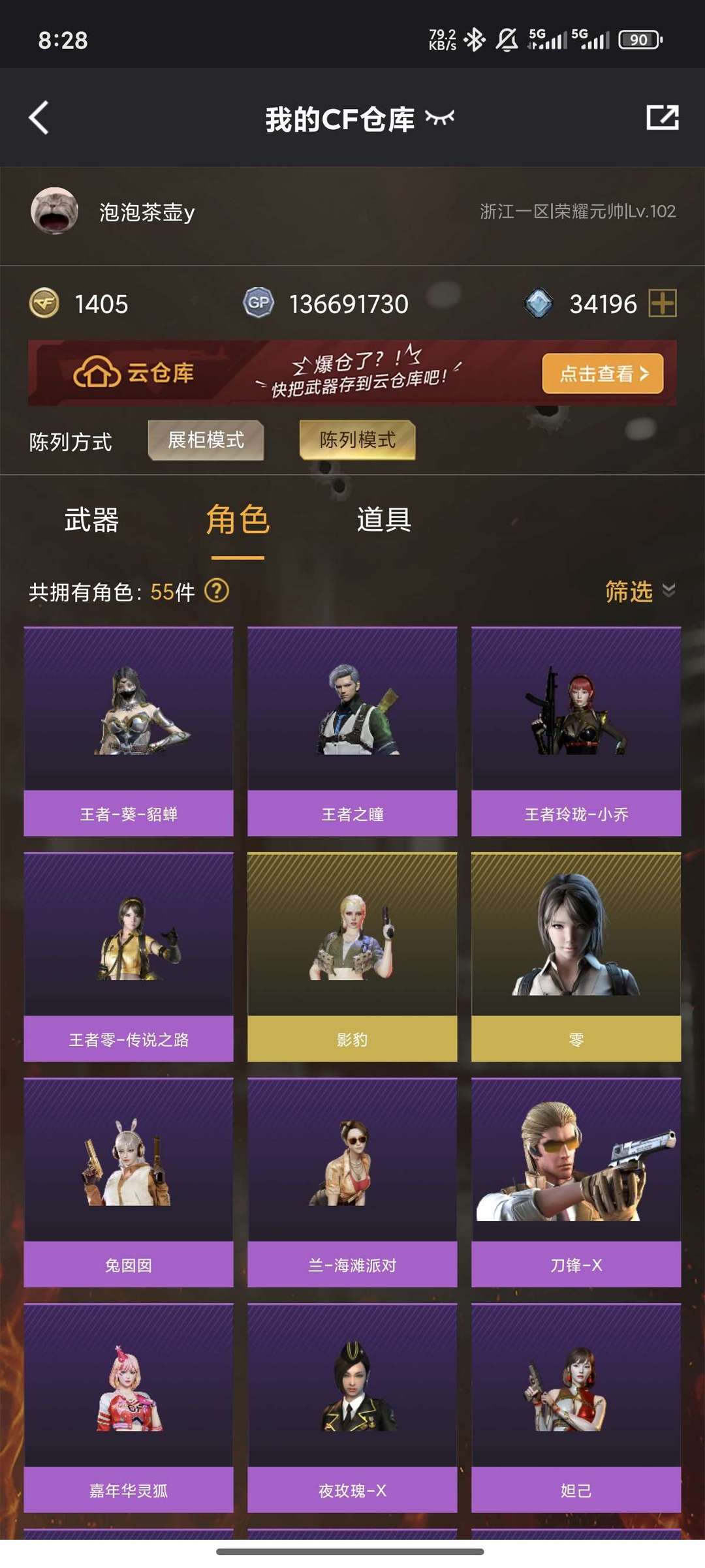Open the 王者之瞳 character card
This screenshot has height=1568, width=705.
click(x=352, y=731)
